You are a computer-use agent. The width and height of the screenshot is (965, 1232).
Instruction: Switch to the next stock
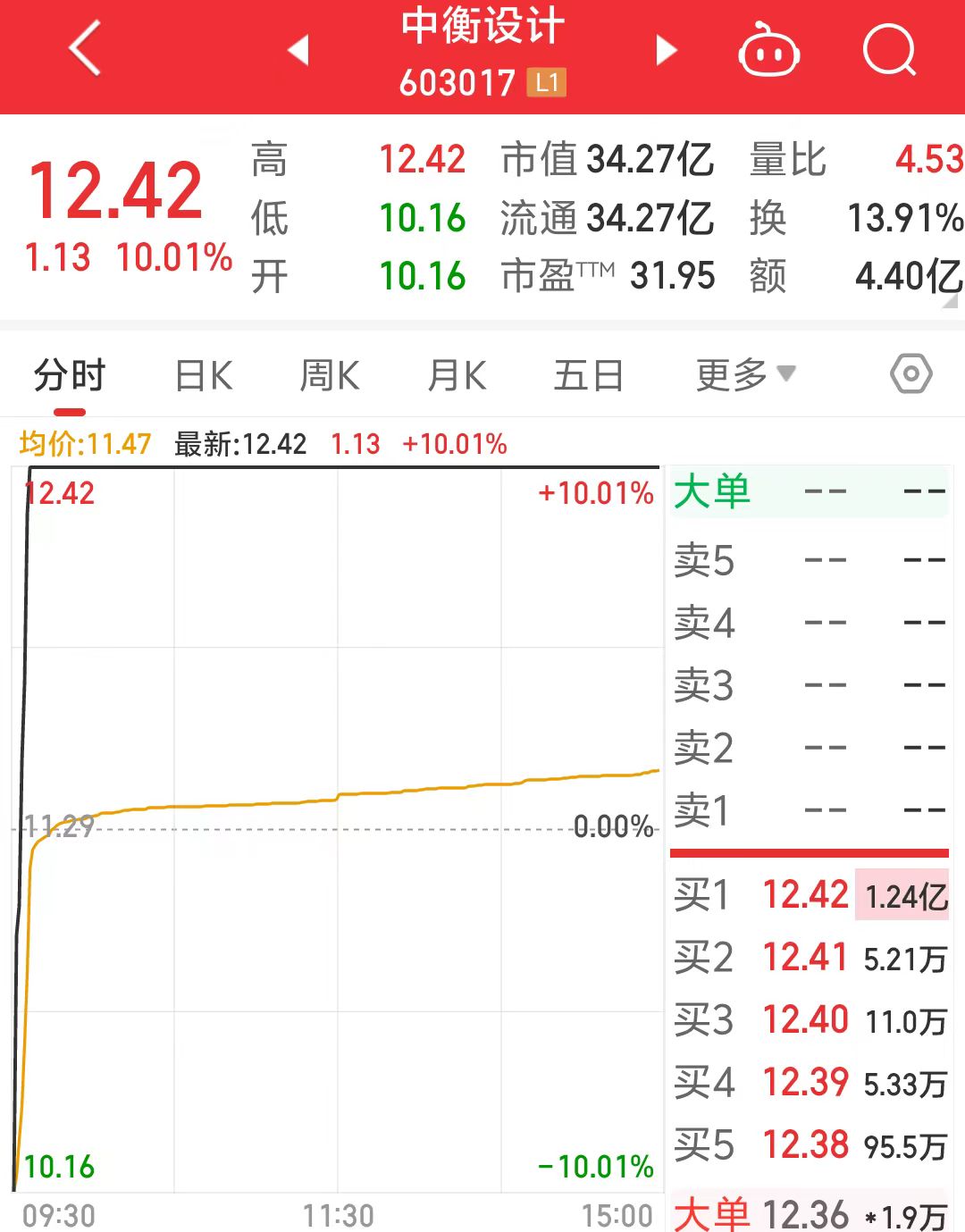tap(666, 50)
